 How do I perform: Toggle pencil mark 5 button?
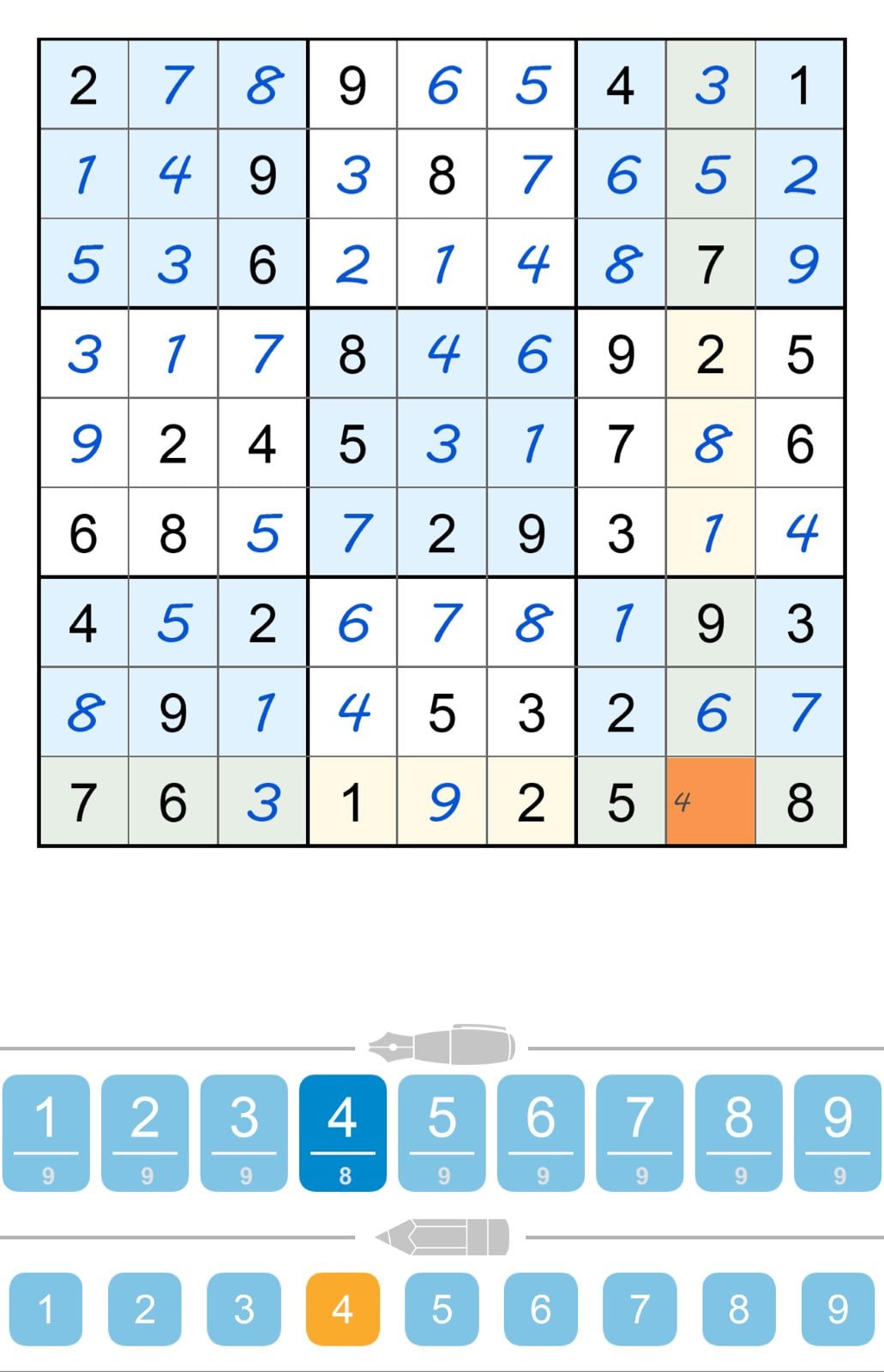point(442,1309)
